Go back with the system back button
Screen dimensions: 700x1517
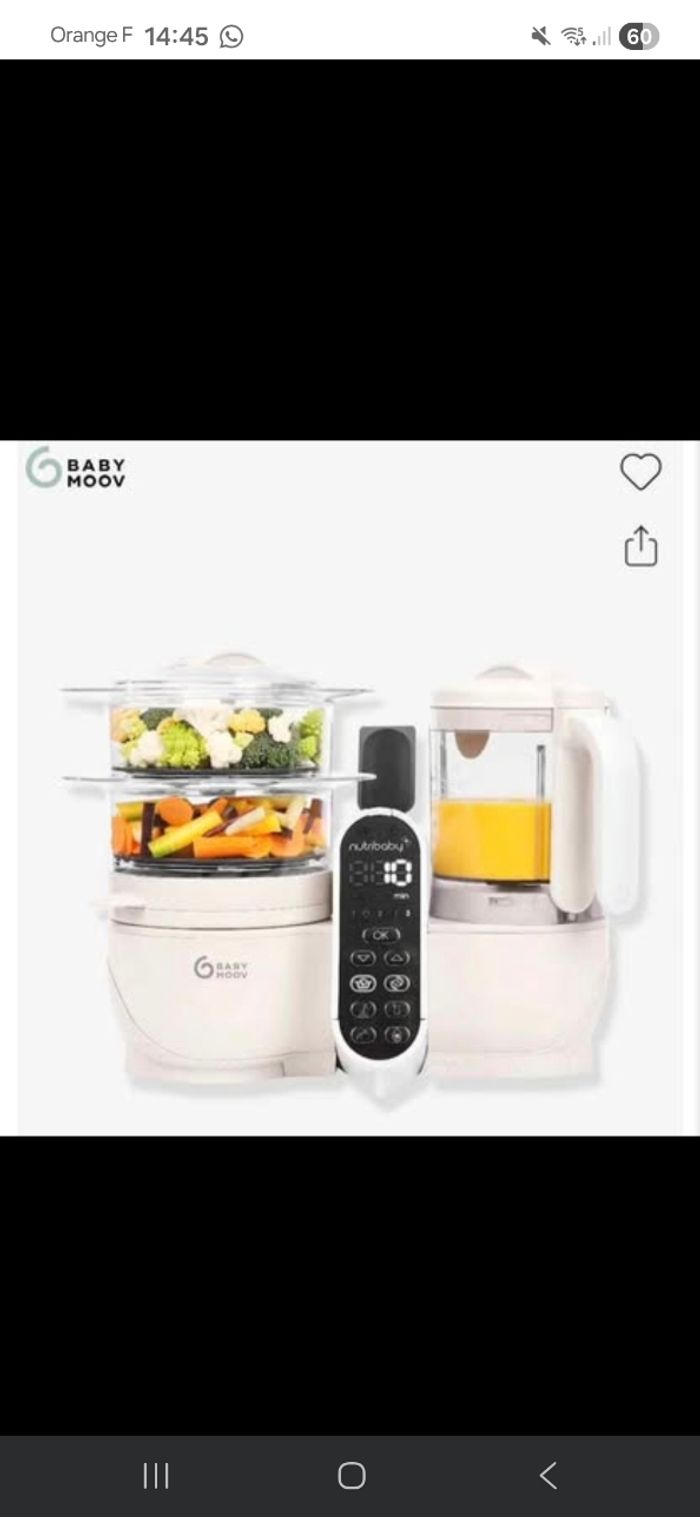pos(548,1475)
